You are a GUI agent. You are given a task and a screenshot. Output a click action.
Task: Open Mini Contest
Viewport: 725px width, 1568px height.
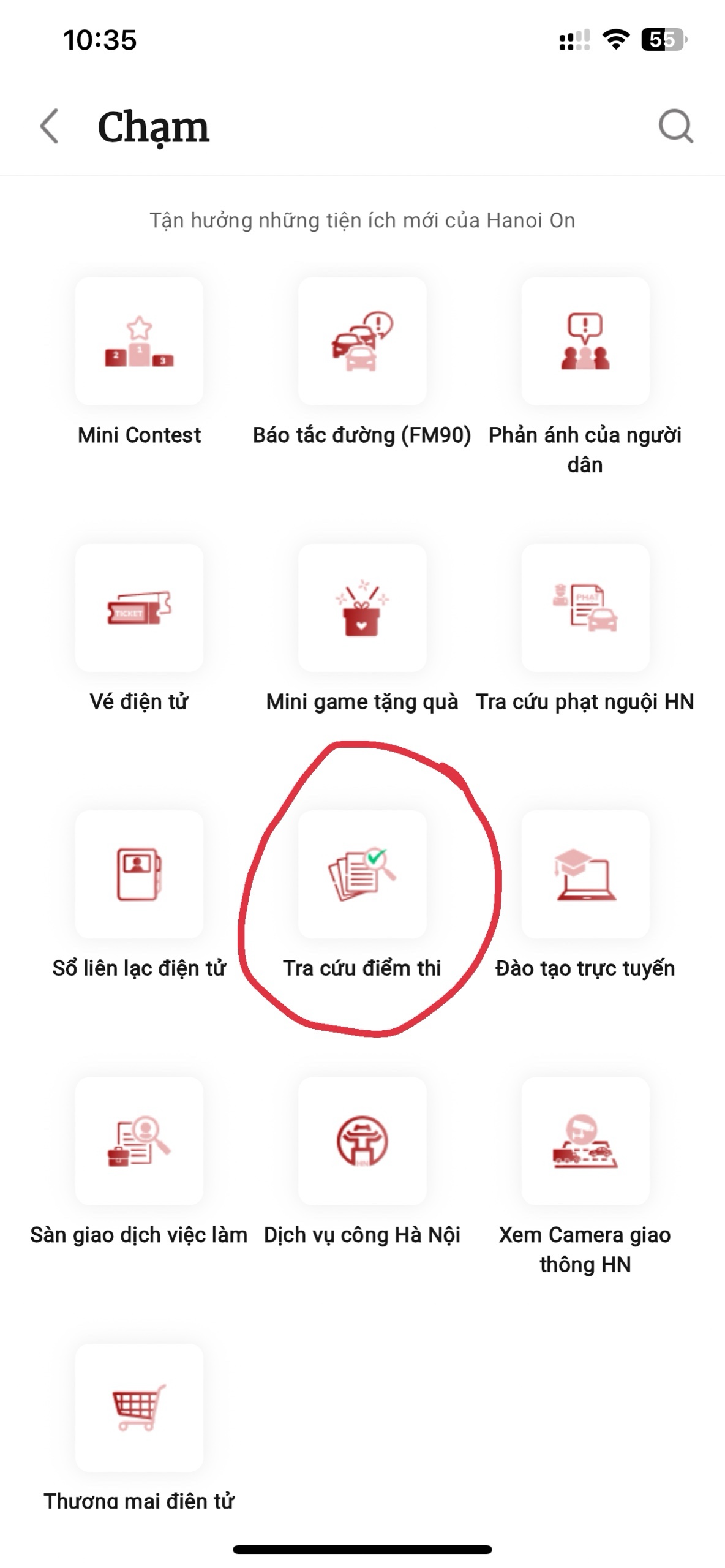point(139,342)
